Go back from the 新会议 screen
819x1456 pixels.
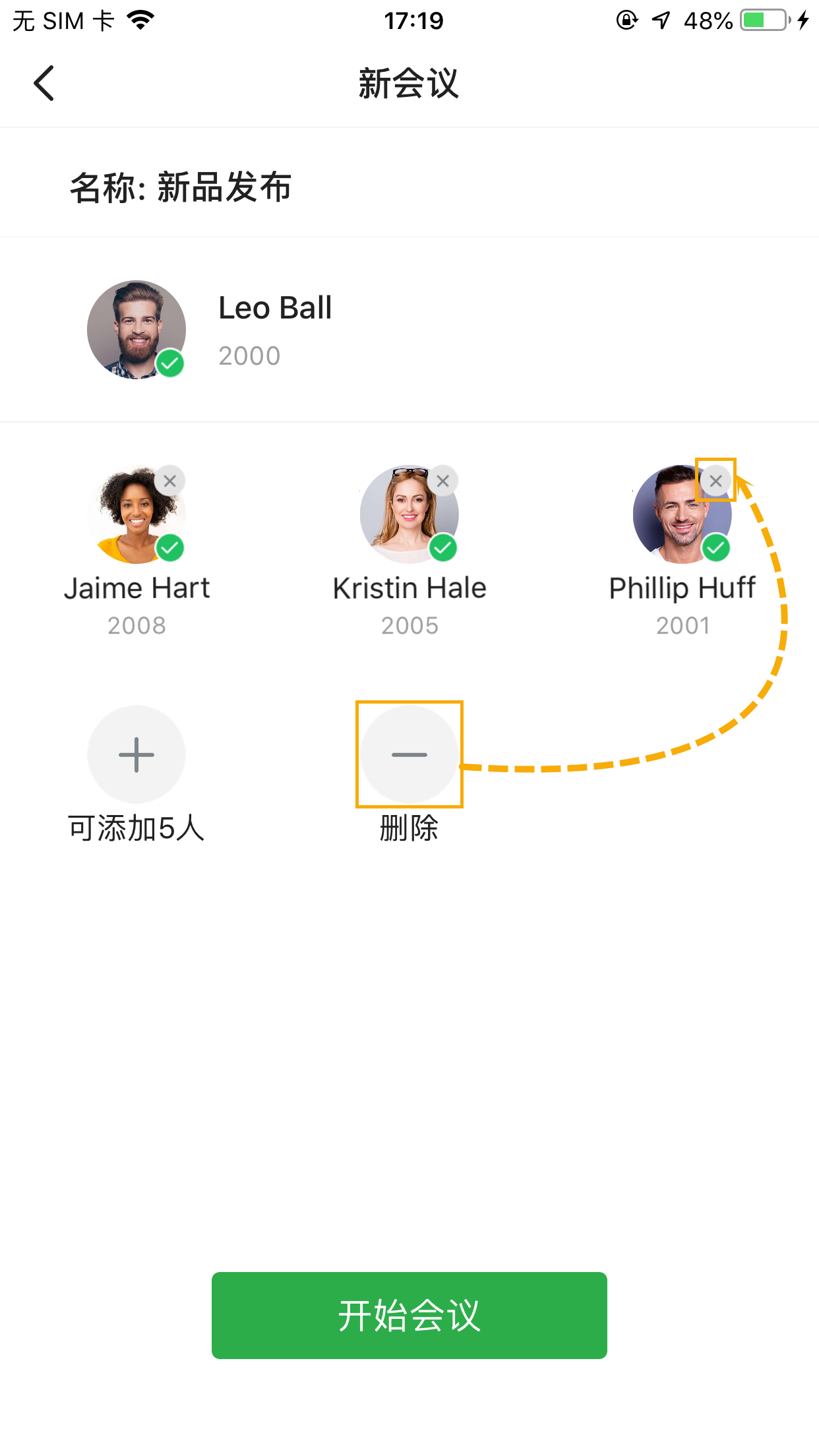point(44,84)
